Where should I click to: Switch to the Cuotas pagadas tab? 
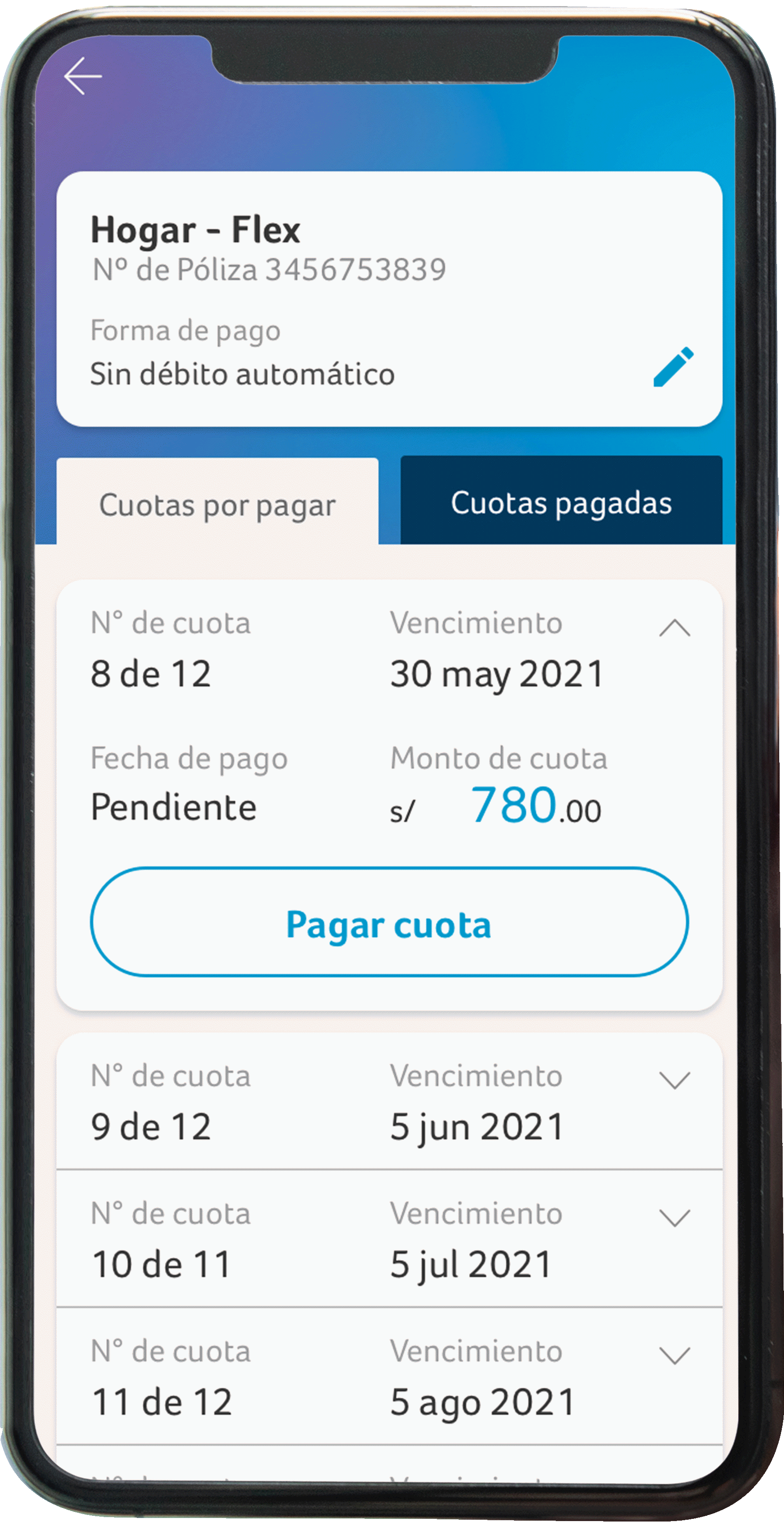coord(561,502)
